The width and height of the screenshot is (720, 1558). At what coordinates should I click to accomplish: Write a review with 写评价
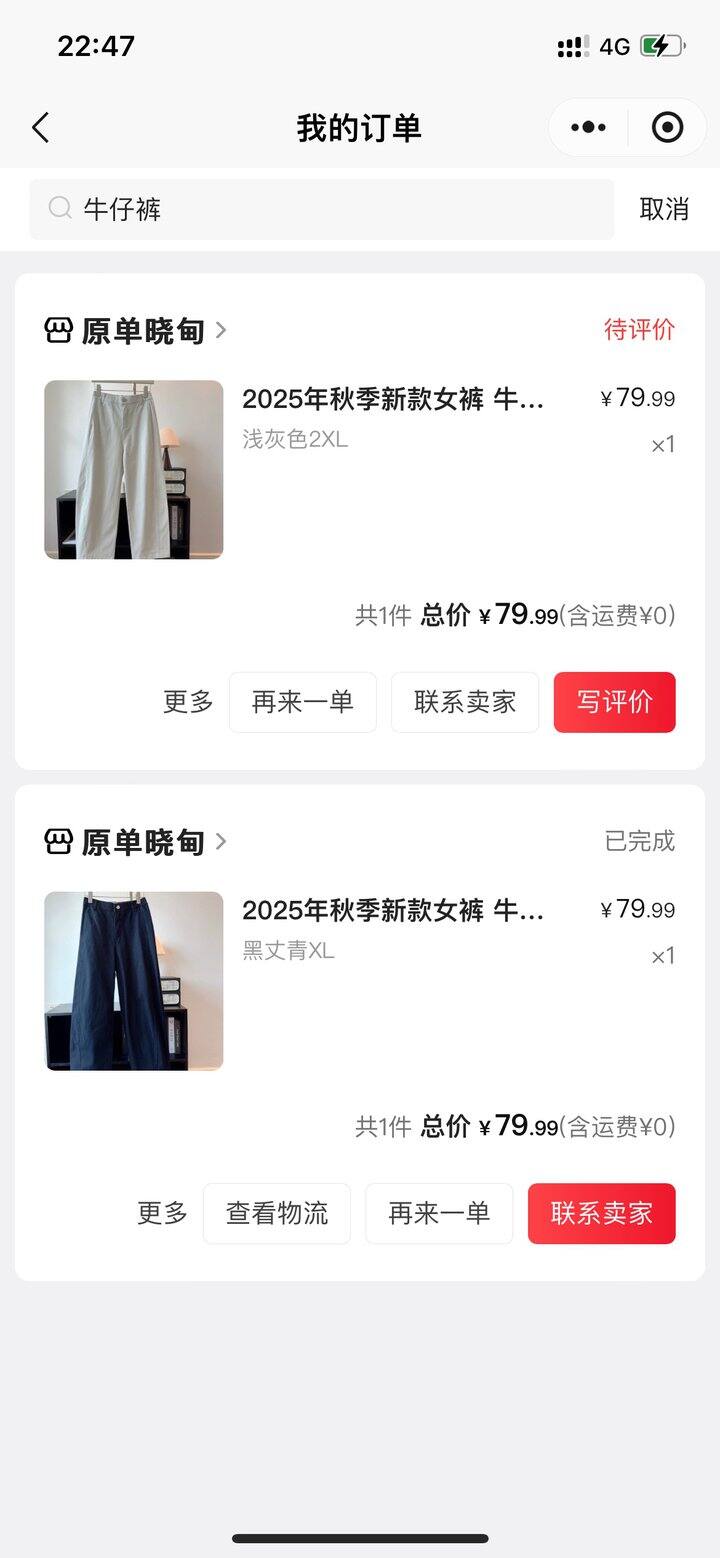pyautogui.click(x=615, y=702)
